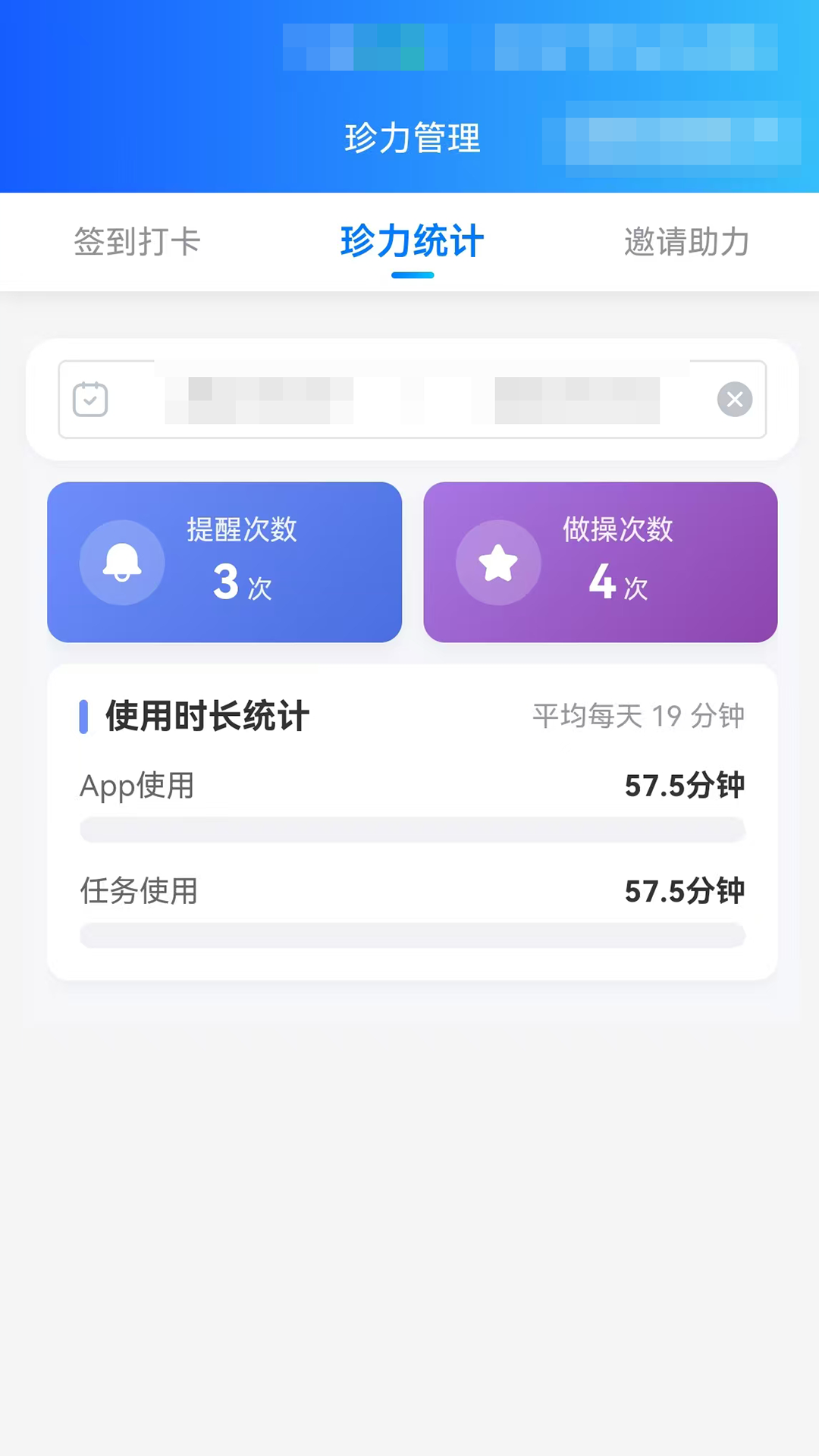
Task: Click the 任务使用 progress bar
Action: (413, 936)
